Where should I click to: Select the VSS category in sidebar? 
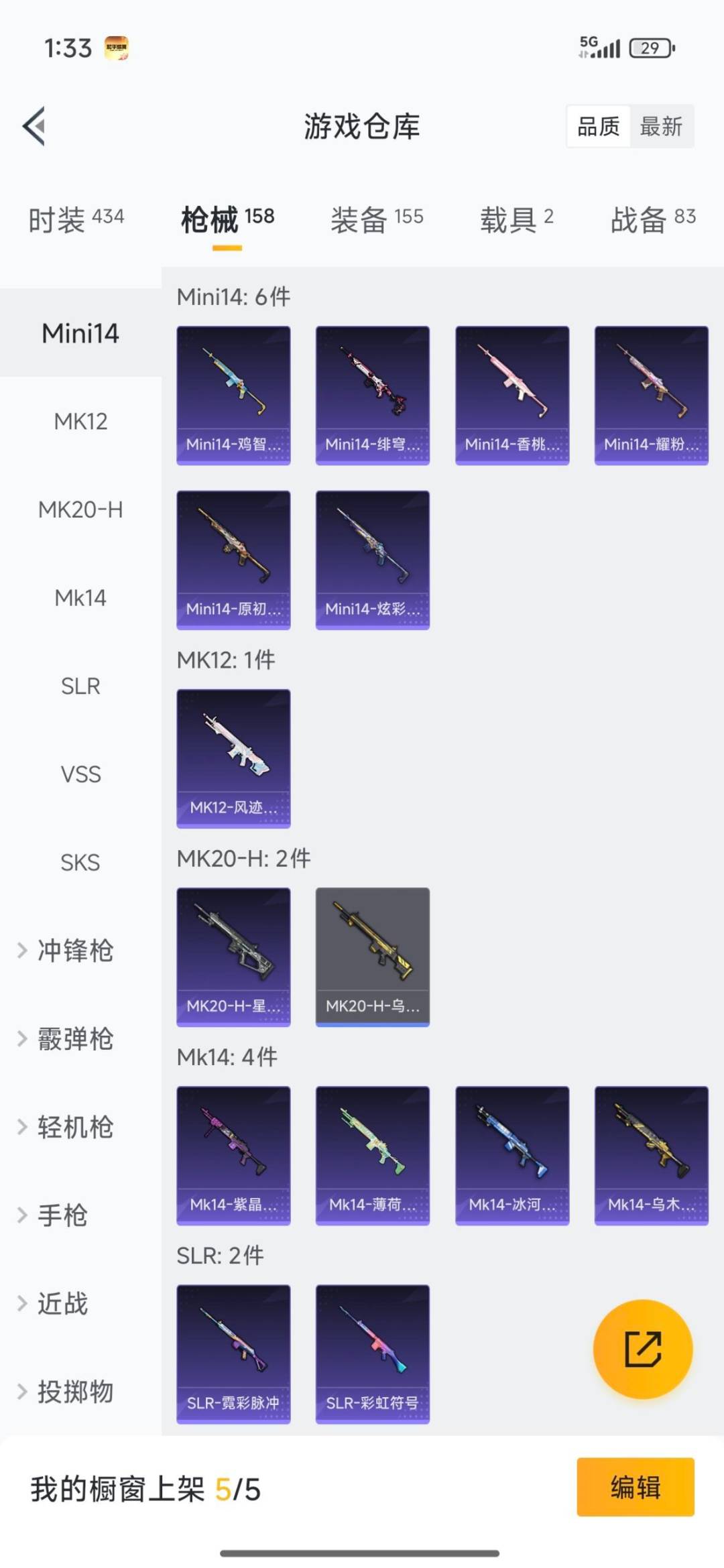(x=80, y=774)
